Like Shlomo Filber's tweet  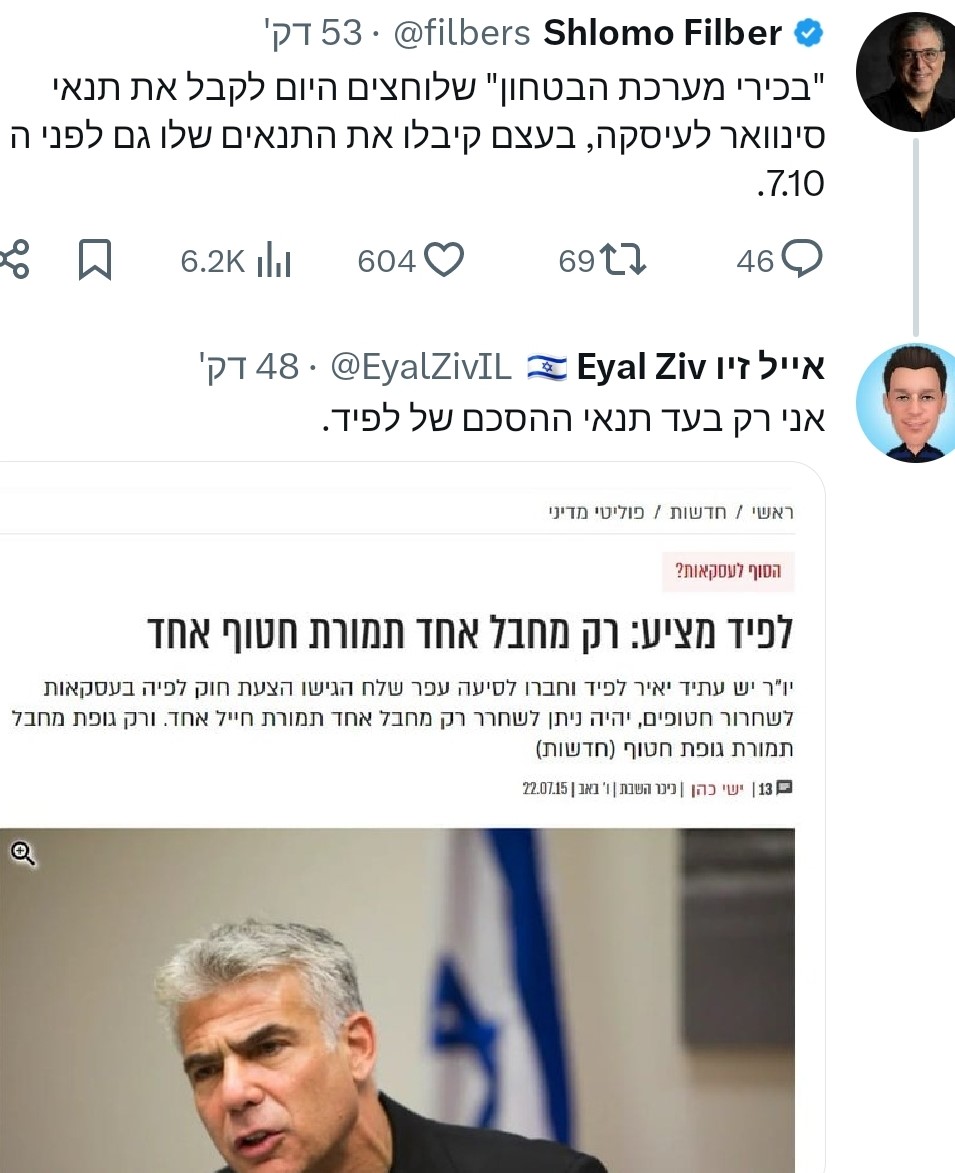443,261
